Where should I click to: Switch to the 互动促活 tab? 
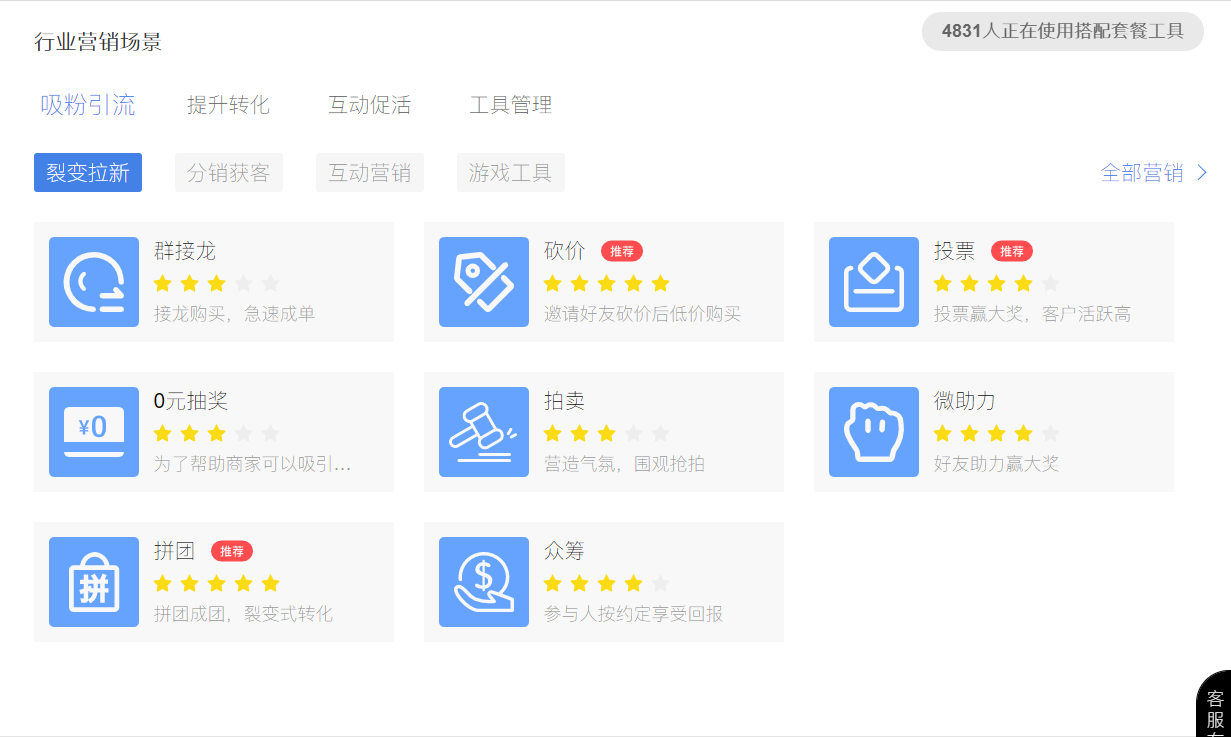[x=369, y=105]
